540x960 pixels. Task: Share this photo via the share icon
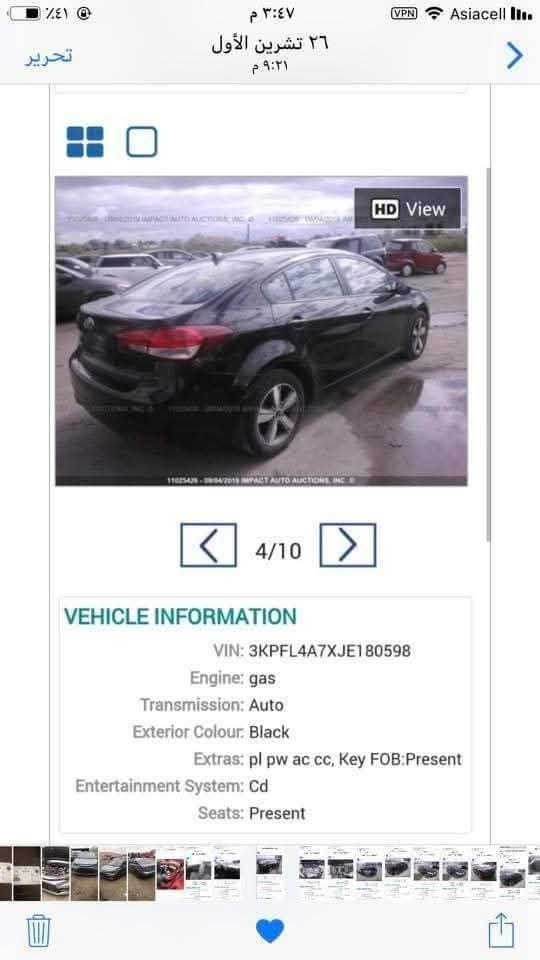click(501, 930)
